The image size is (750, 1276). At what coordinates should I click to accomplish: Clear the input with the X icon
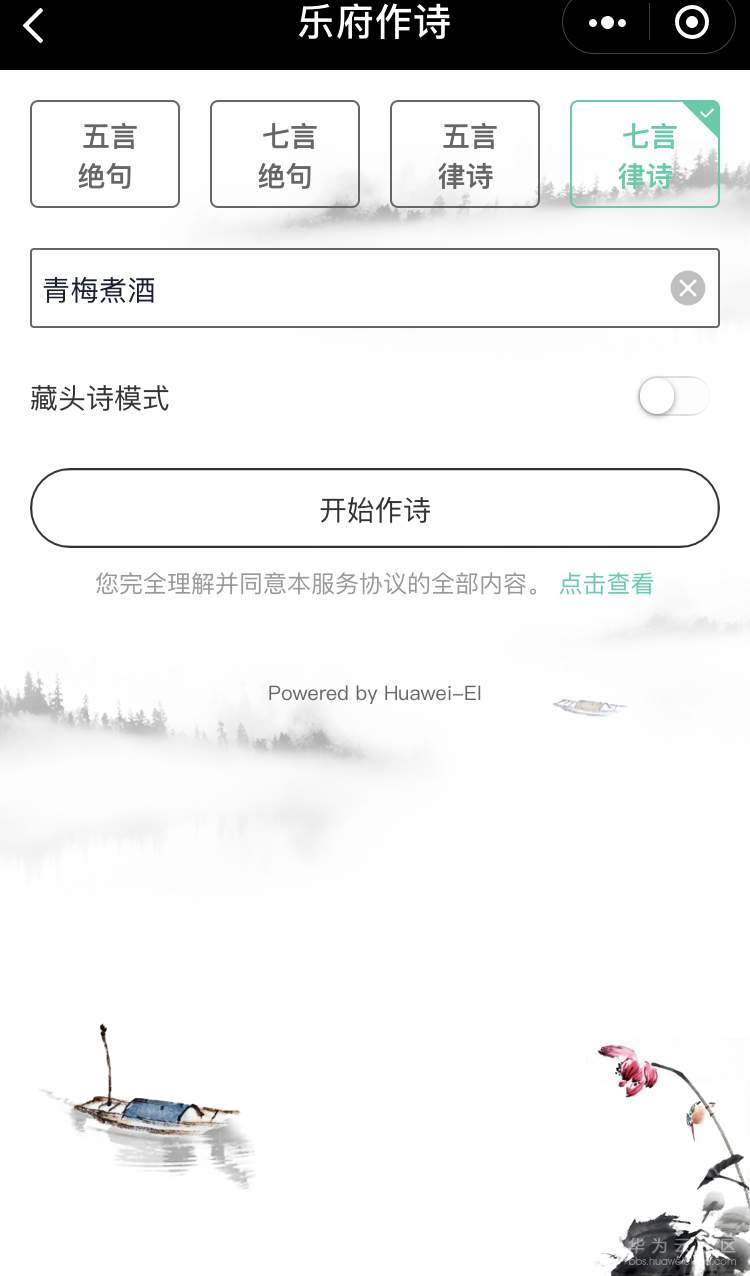point(687,288)
